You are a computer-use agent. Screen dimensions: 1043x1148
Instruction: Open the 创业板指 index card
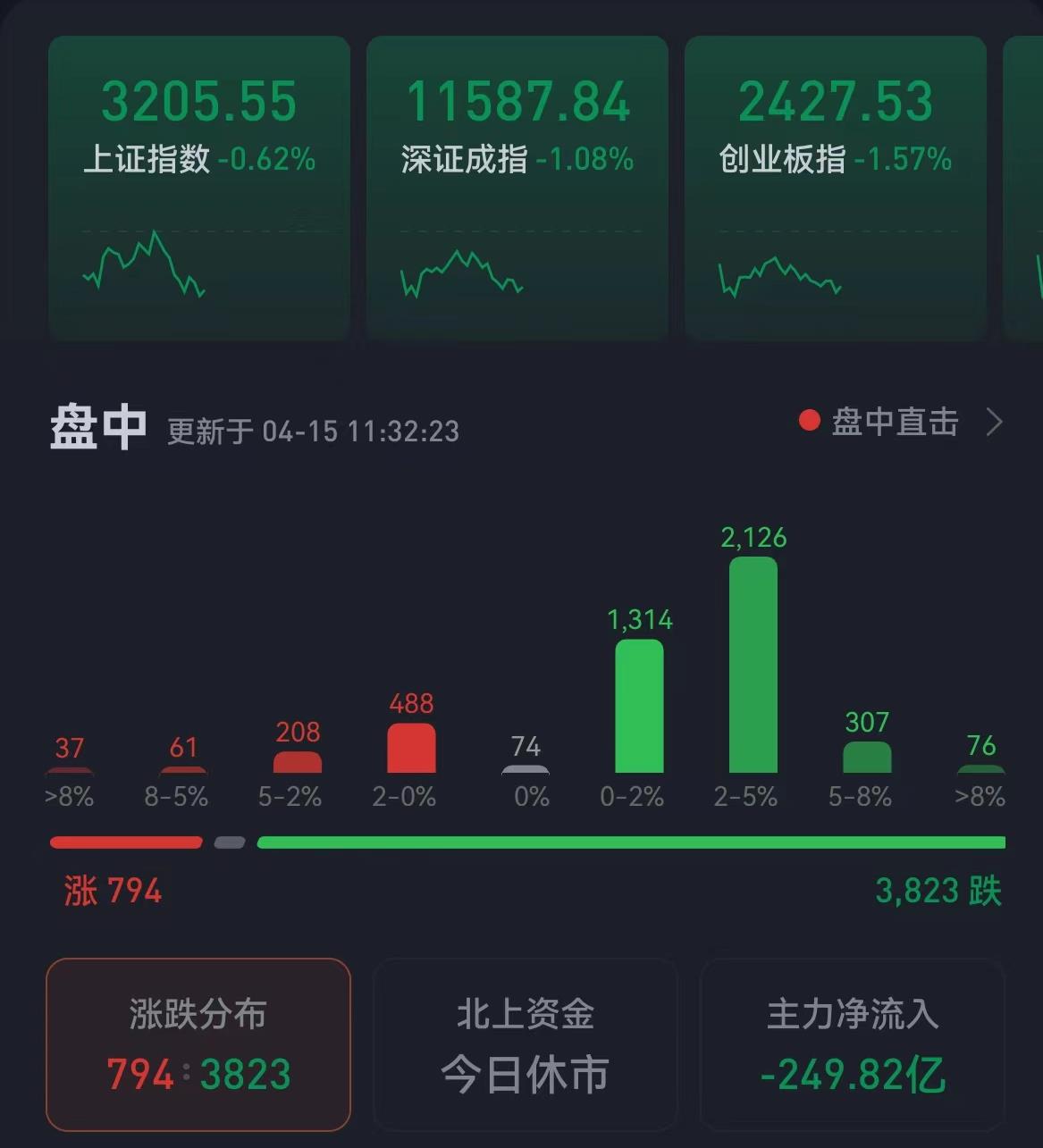[x=835, y=188]
